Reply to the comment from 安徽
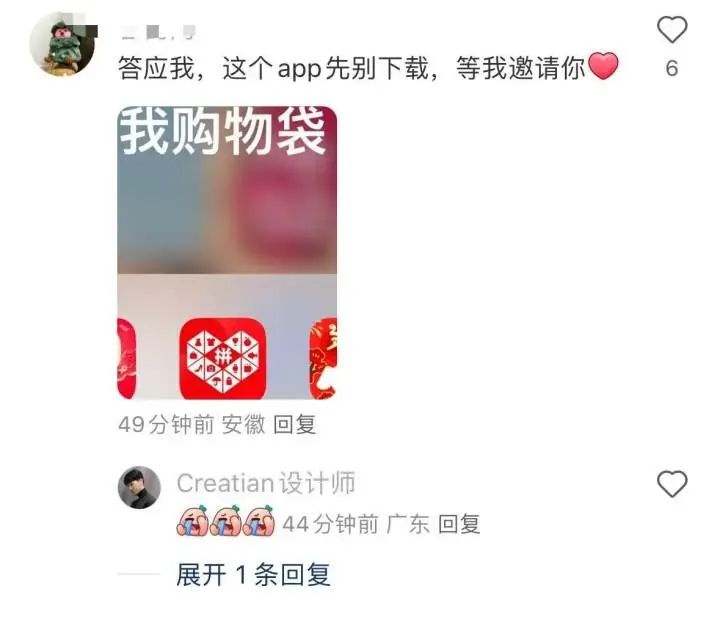 [295, 424]
